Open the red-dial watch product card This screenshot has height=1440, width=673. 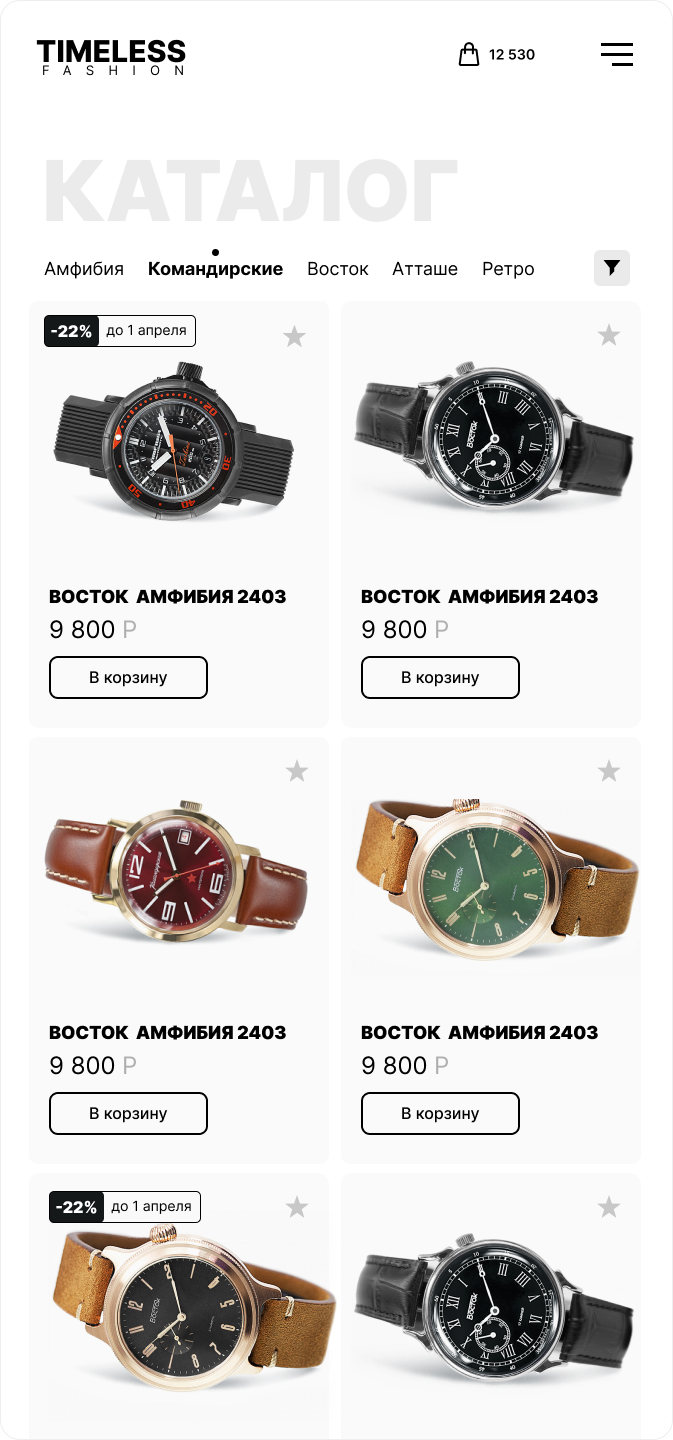(x=179, y=950)
